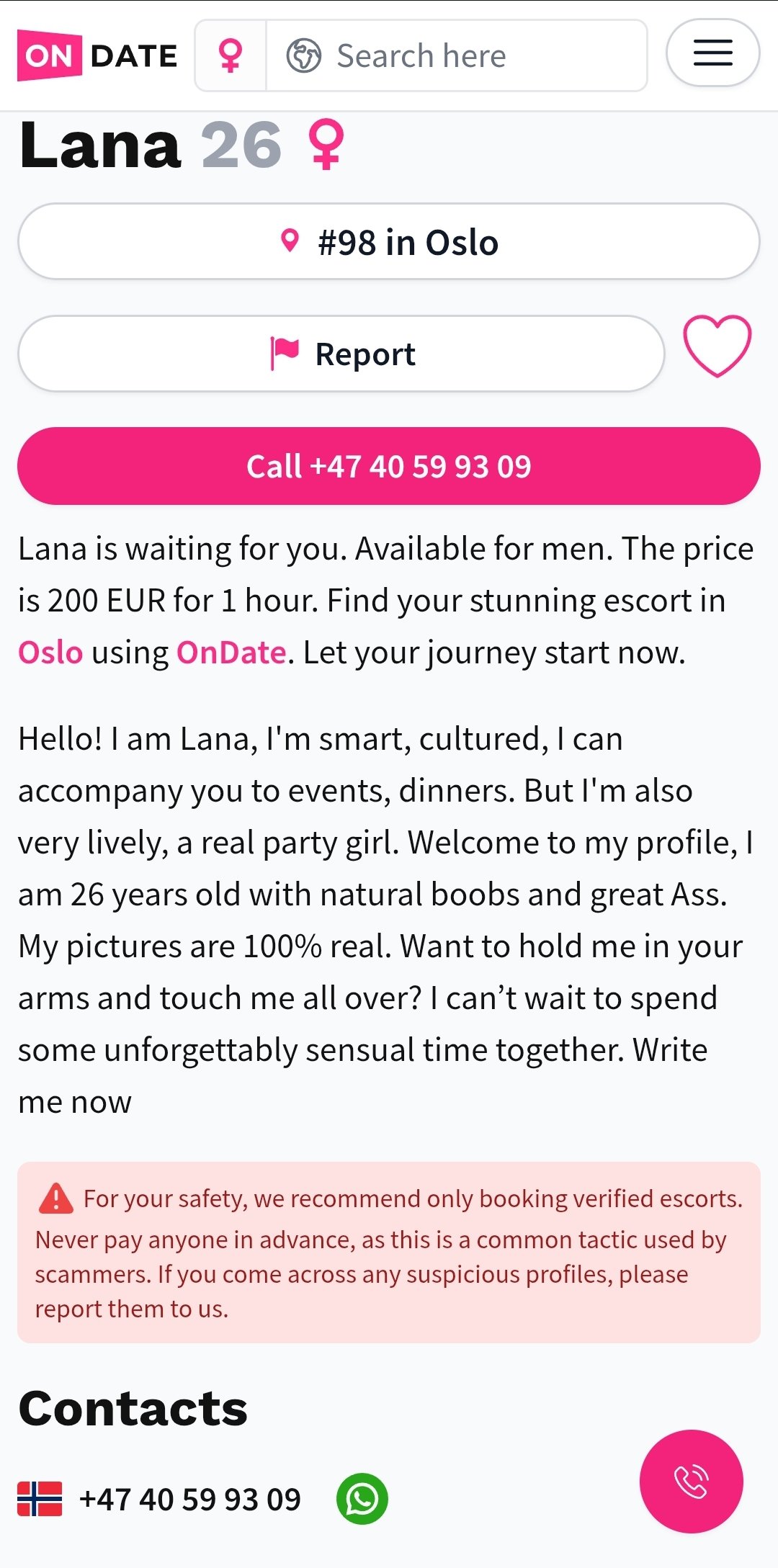Add Lana to favorites with heart
The width and height of the screenshot is (778, 1568).
[717, 346]
